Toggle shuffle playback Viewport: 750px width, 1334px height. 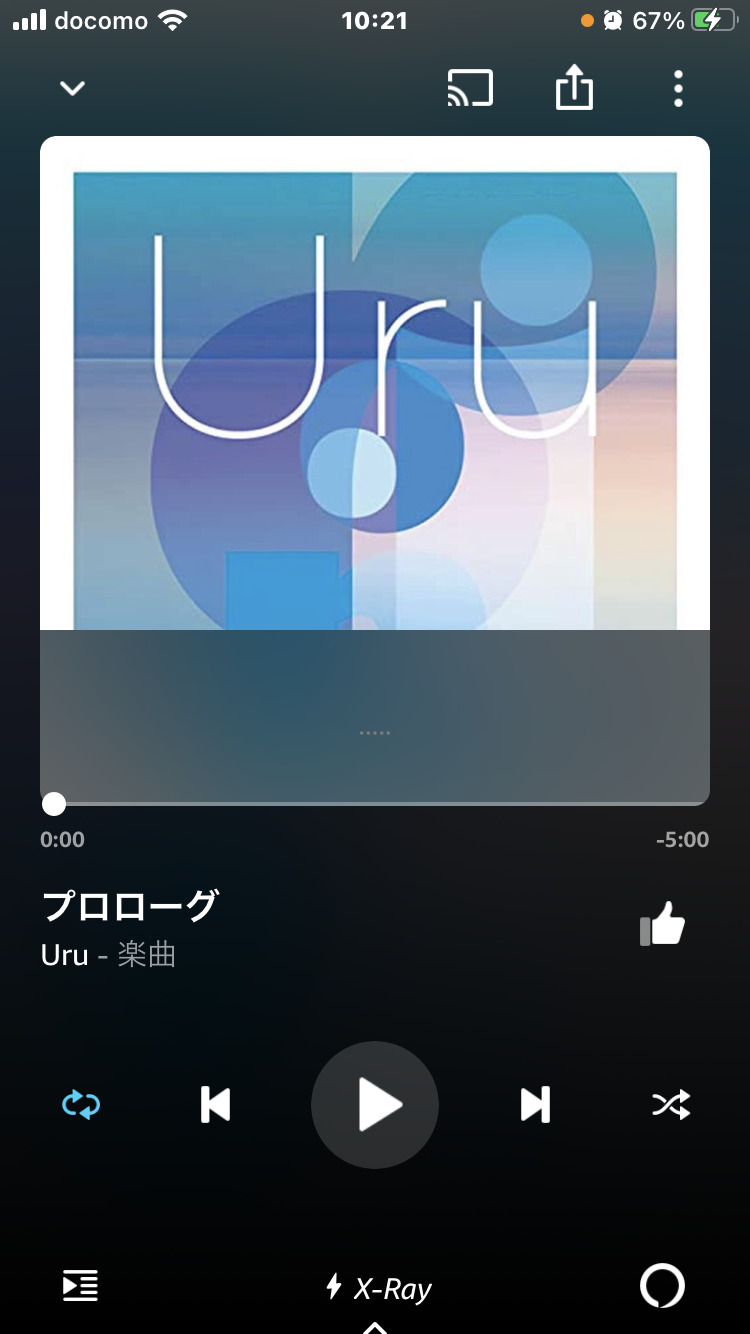670,1105
